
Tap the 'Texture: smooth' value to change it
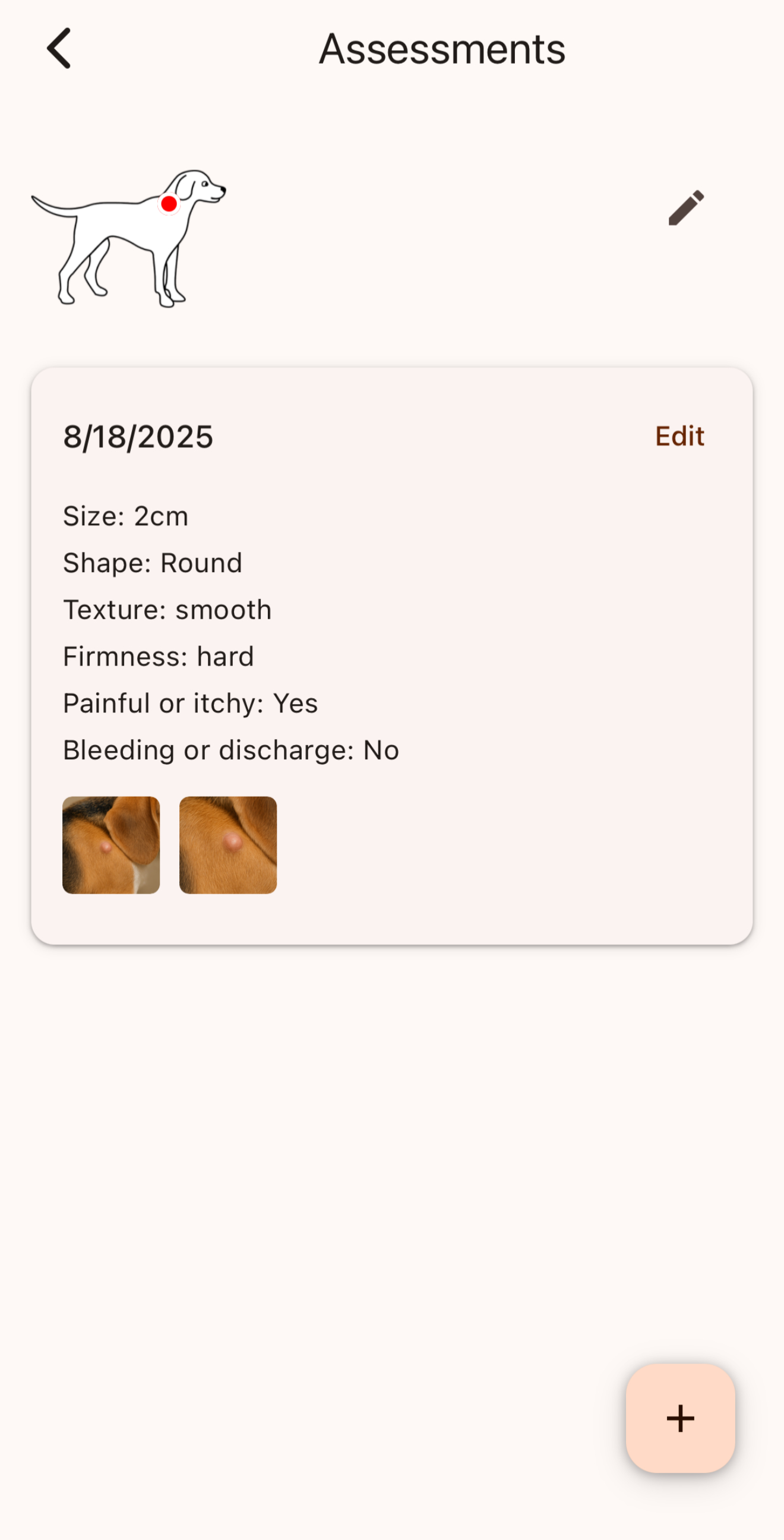pos(167,609)
